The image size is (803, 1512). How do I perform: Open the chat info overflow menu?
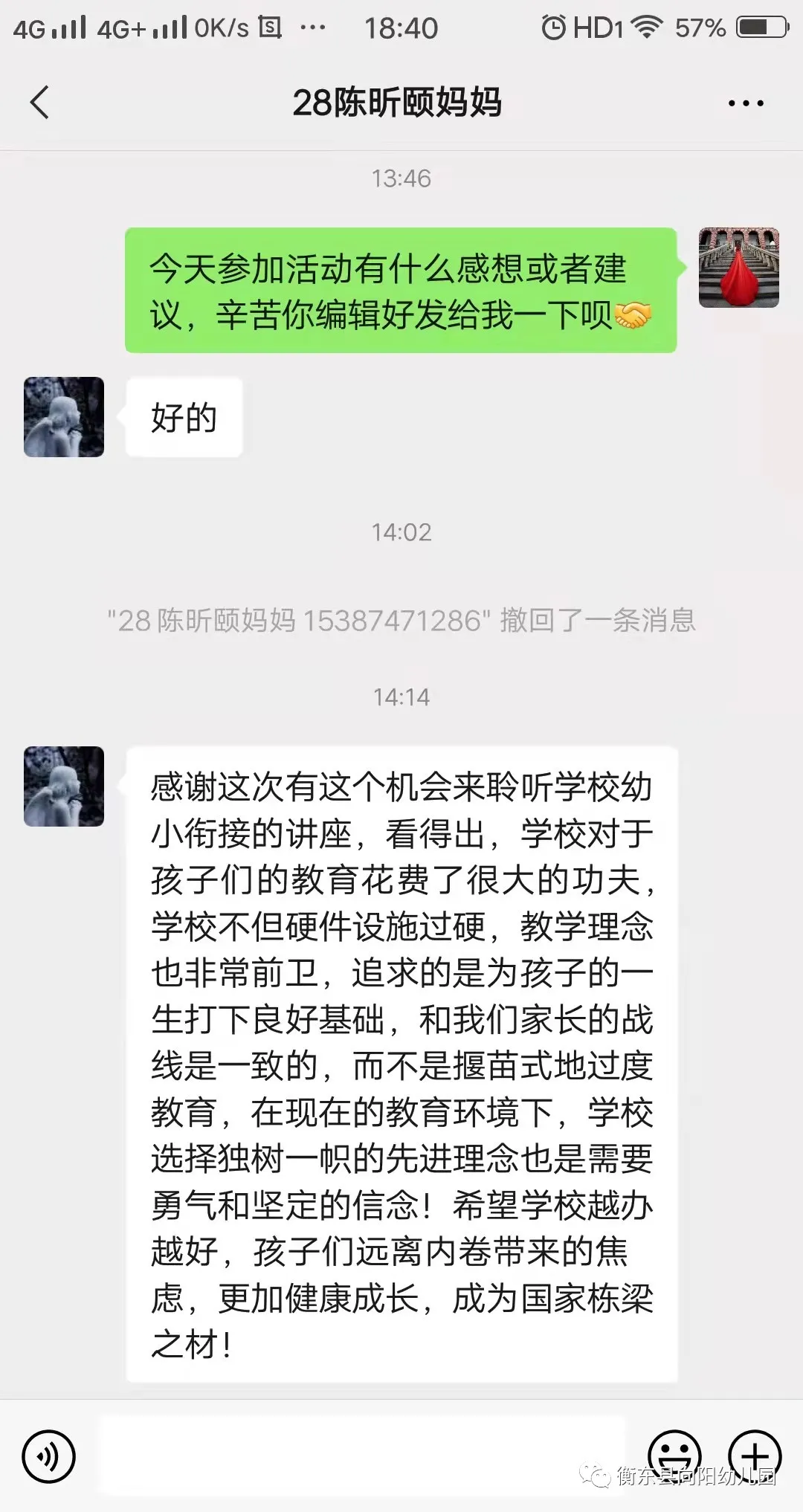745,103
